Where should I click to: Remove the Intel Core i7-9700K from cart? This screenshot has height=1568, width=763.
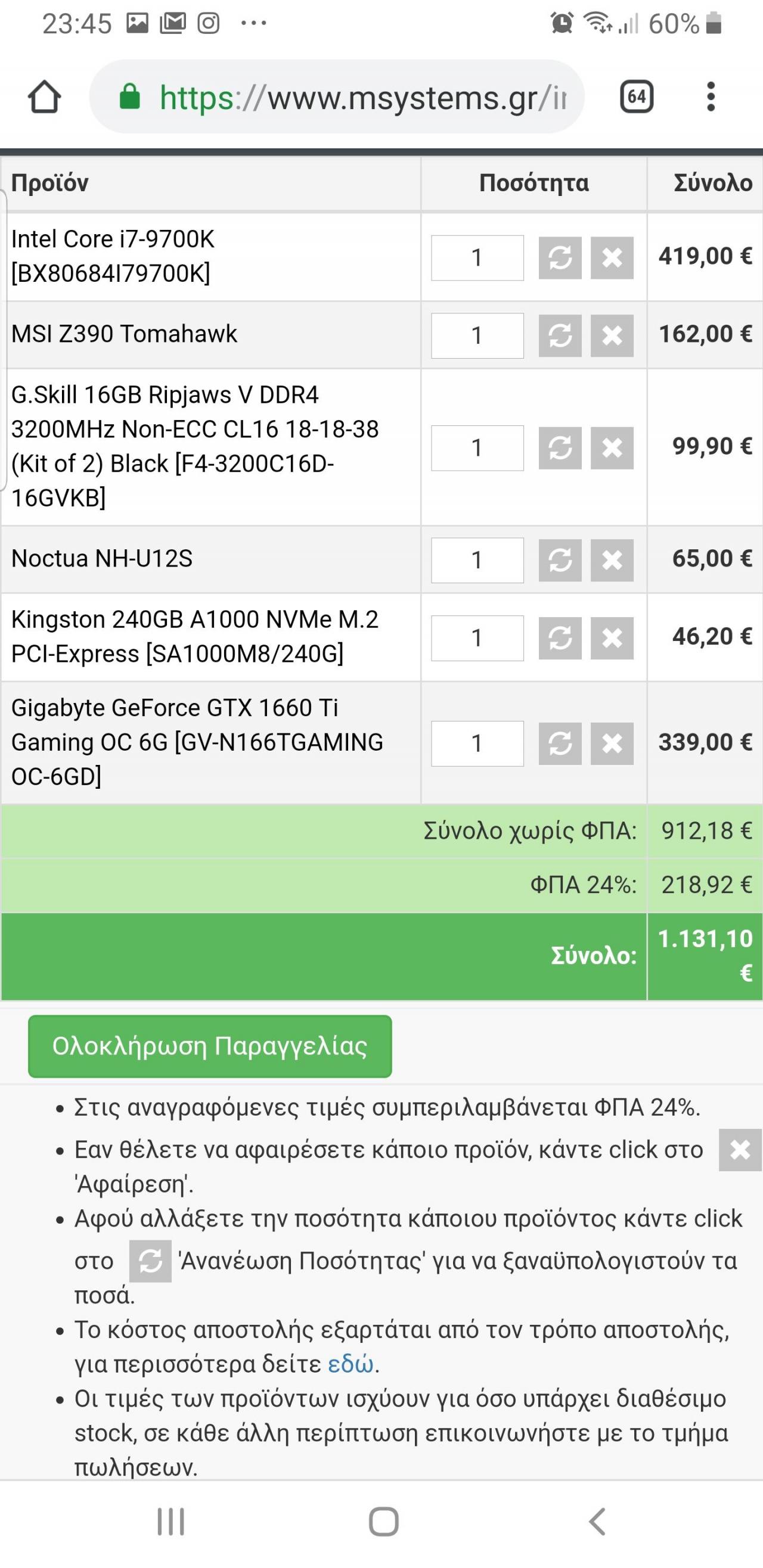point(612,256)
